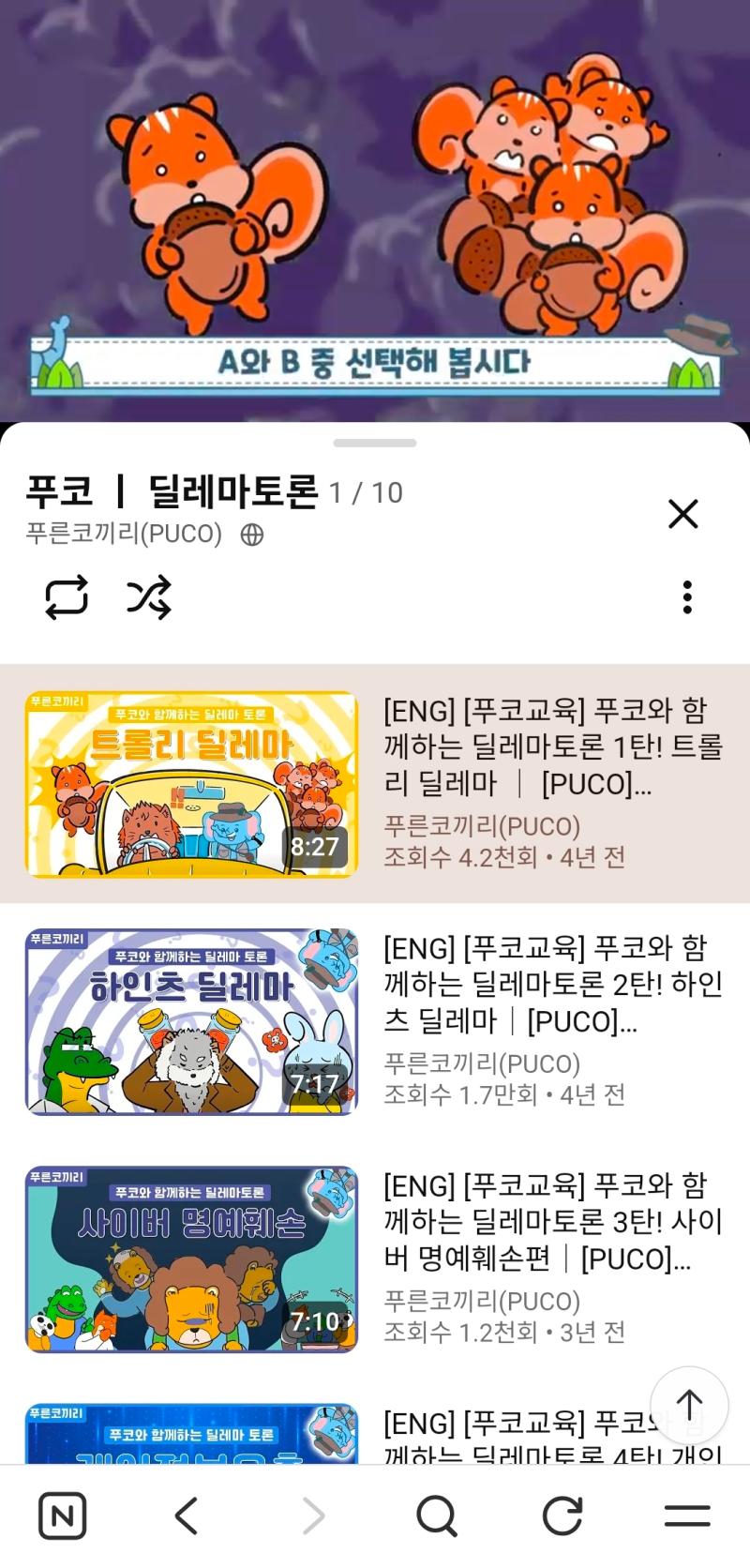Play the 하인츠 딜레마 2탄 video
750x1568 pixels.
click(x=191, y=1021)
